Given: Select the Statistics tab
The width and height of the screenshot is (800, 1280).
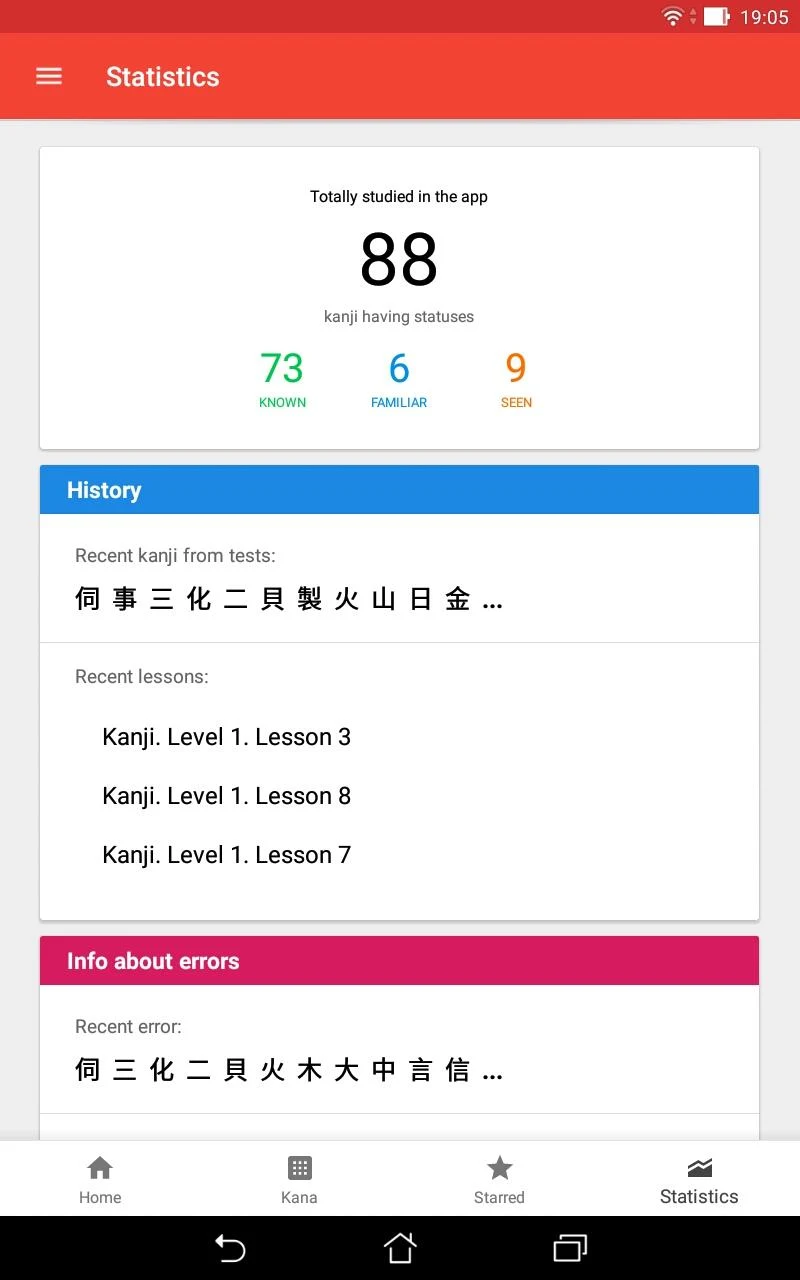Looking at the screenshot, I should [x=699, y=1180].
